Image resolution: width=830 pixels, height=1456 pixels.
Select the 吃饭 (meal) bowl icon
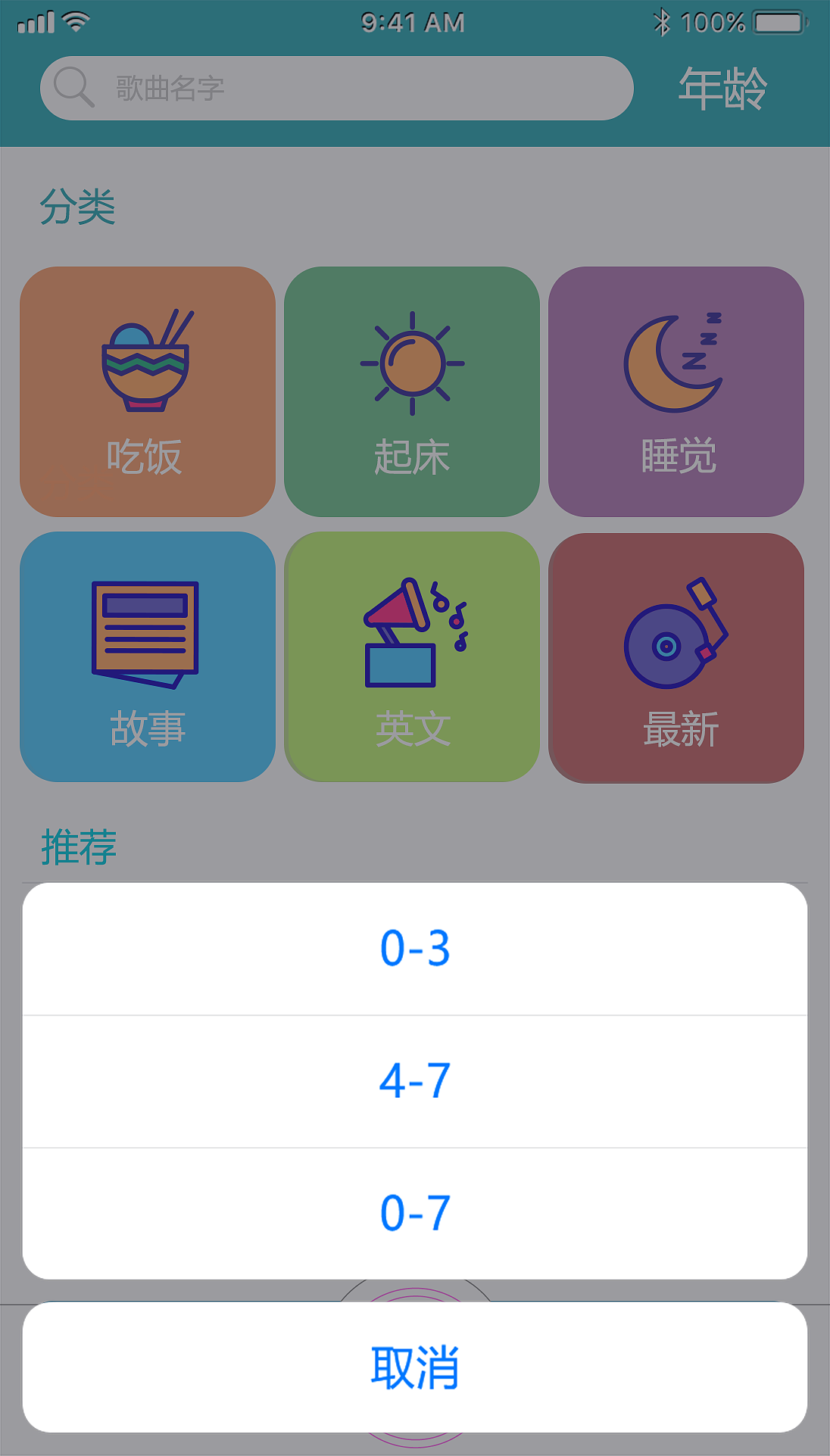(148, 363)
